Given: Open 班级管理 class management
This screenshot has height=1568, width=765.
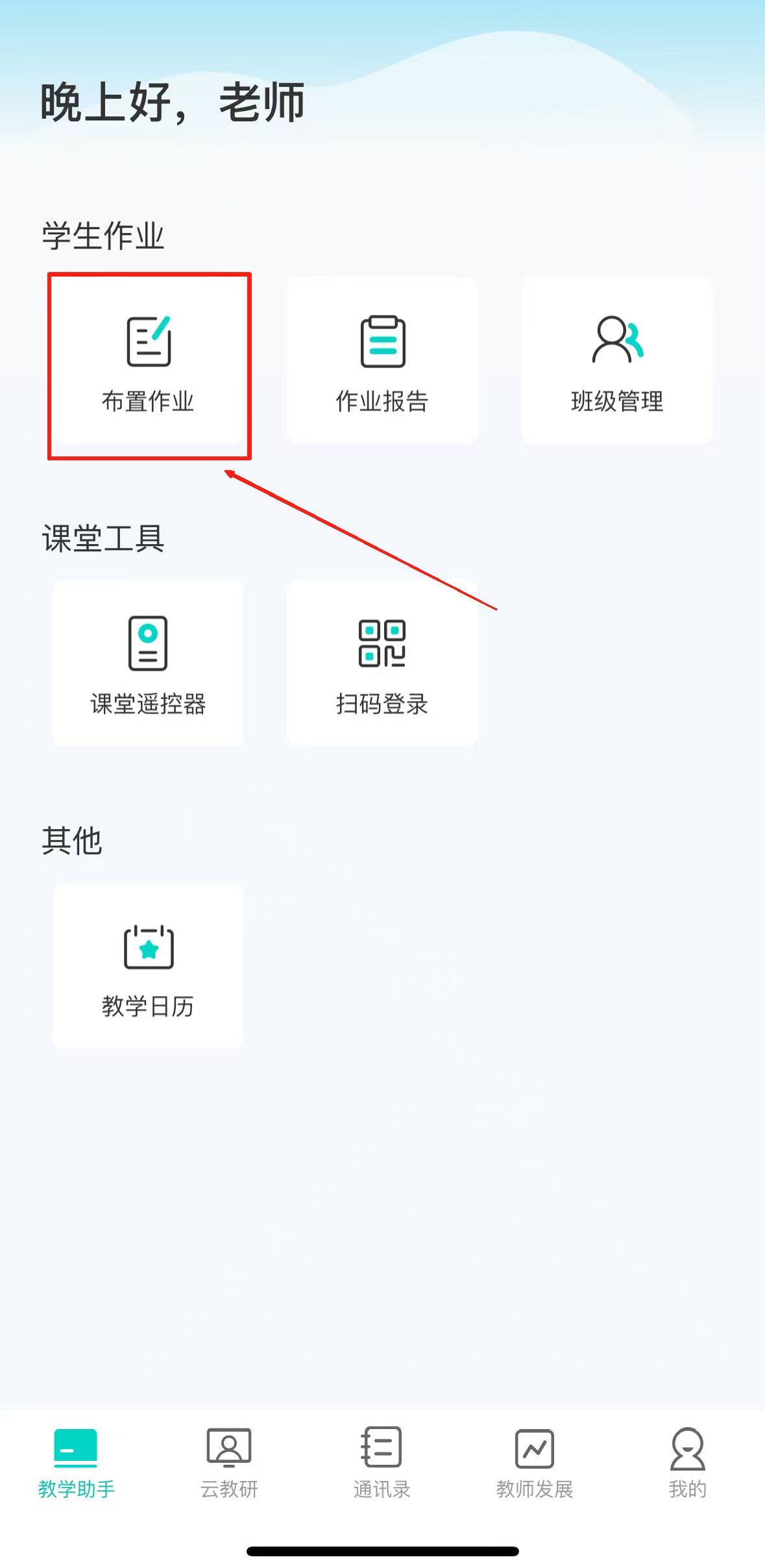Looking at the screenshot, I should tap(616, 362).
